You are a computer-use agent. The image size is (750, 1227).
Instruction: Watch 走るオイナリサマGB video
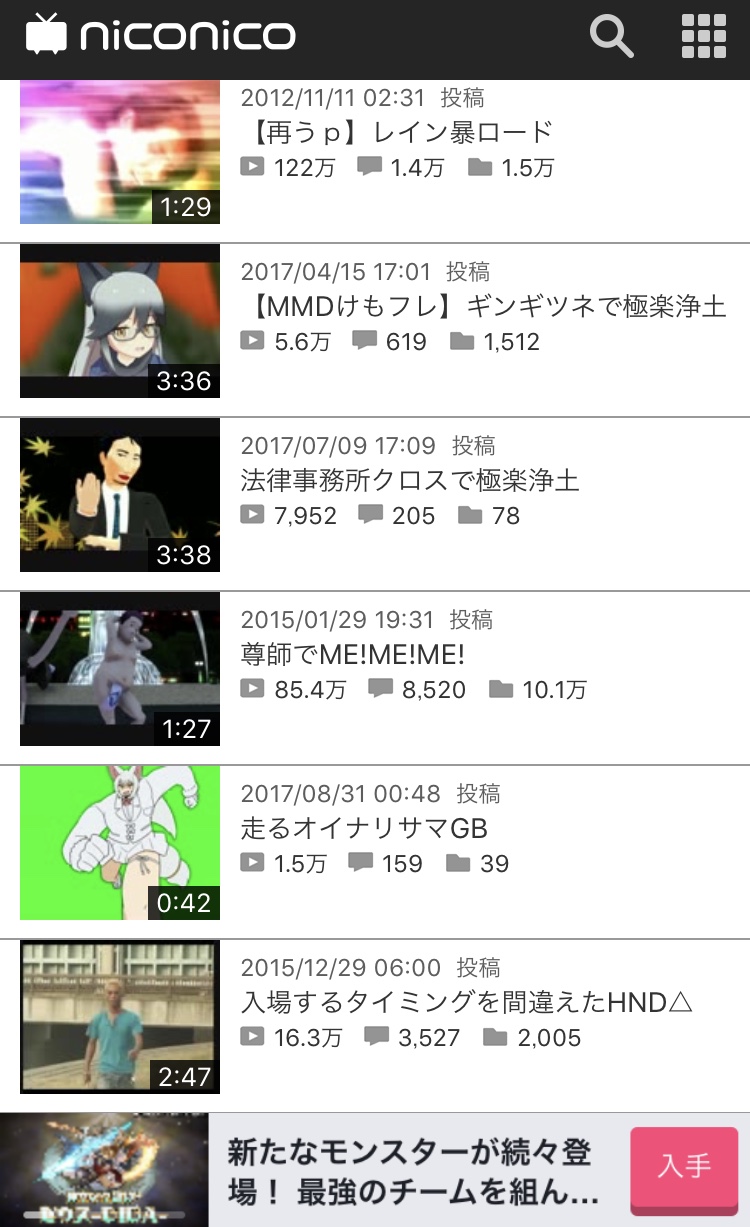364,828
